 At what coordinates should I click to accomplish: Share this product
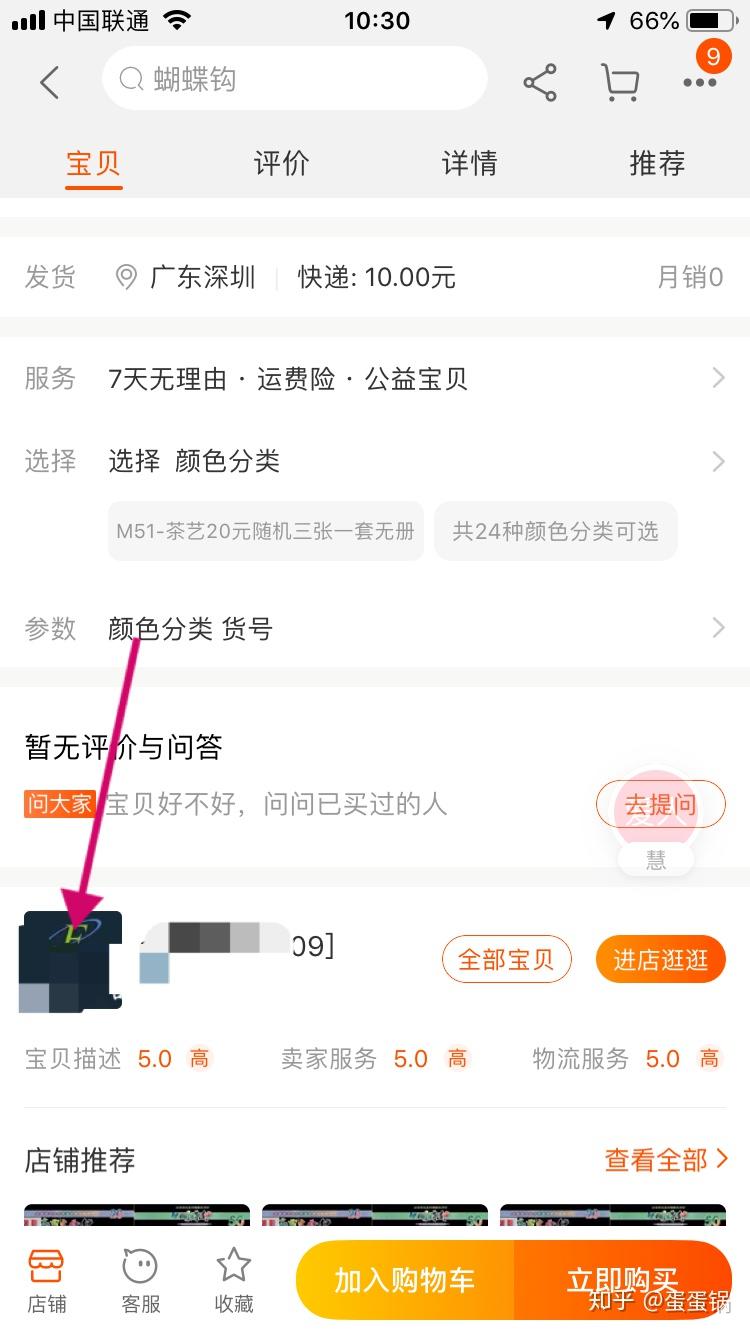coord(540,82)
